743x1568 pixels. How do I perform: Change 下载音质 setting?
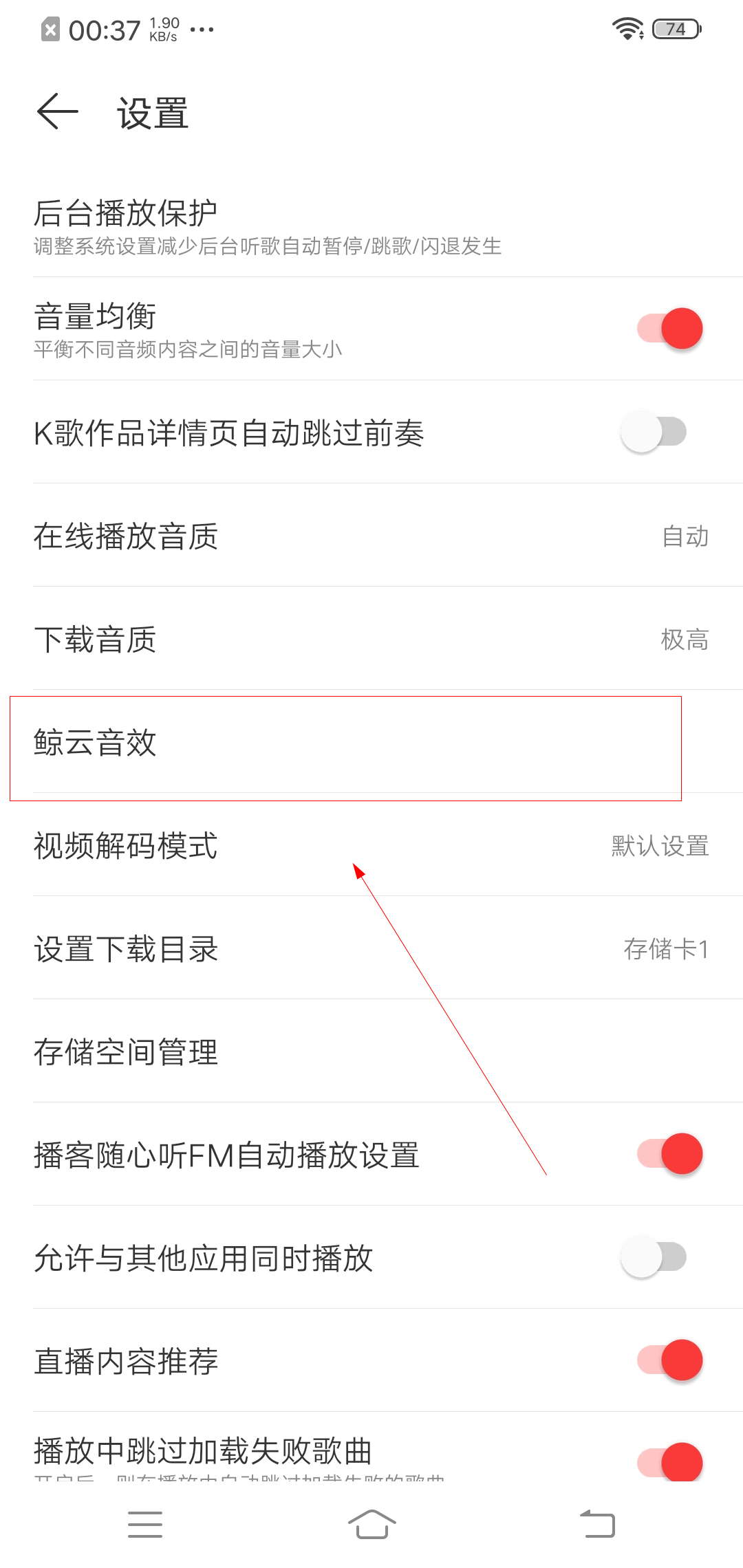(371, 639)
